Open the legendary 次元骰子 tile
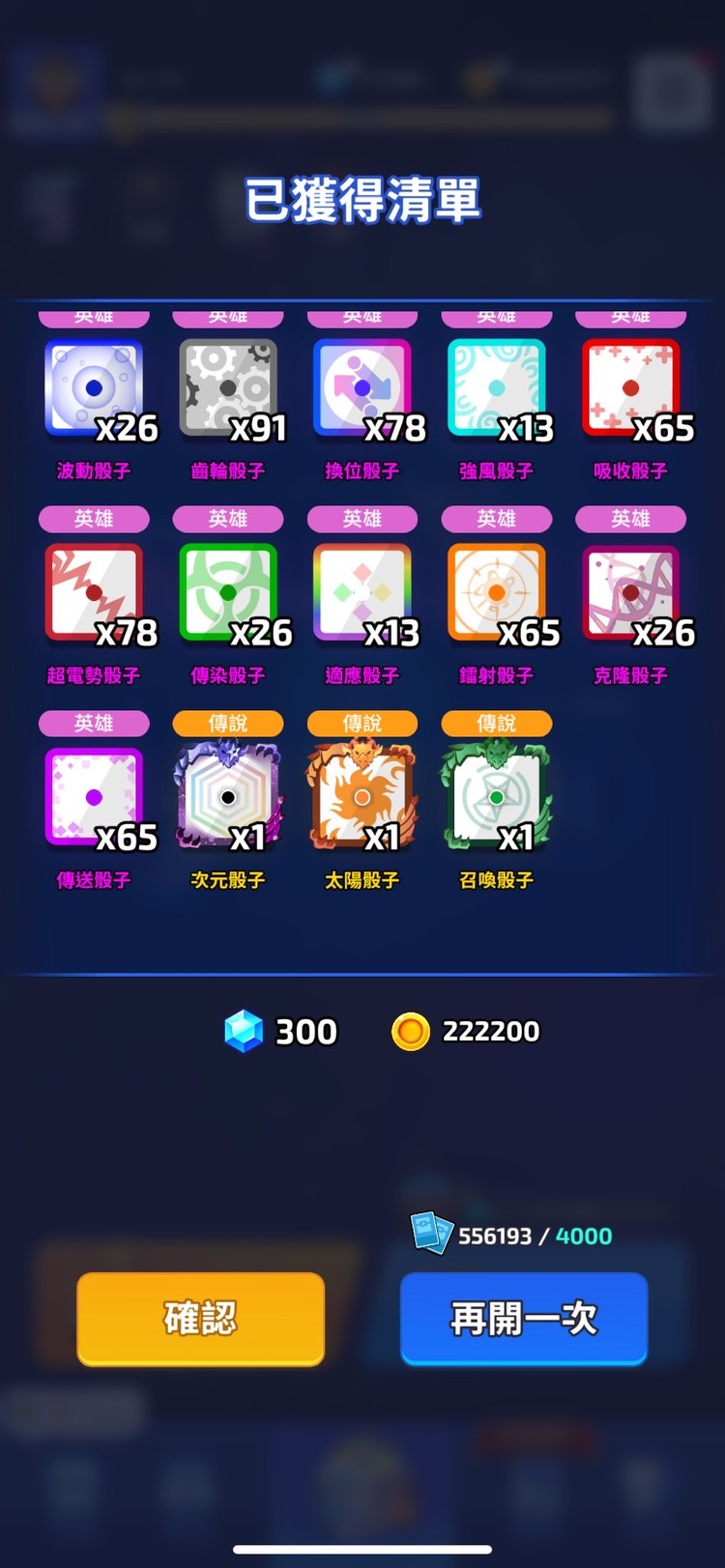This screenshot has height=1568, width=725. pos(228,798)
